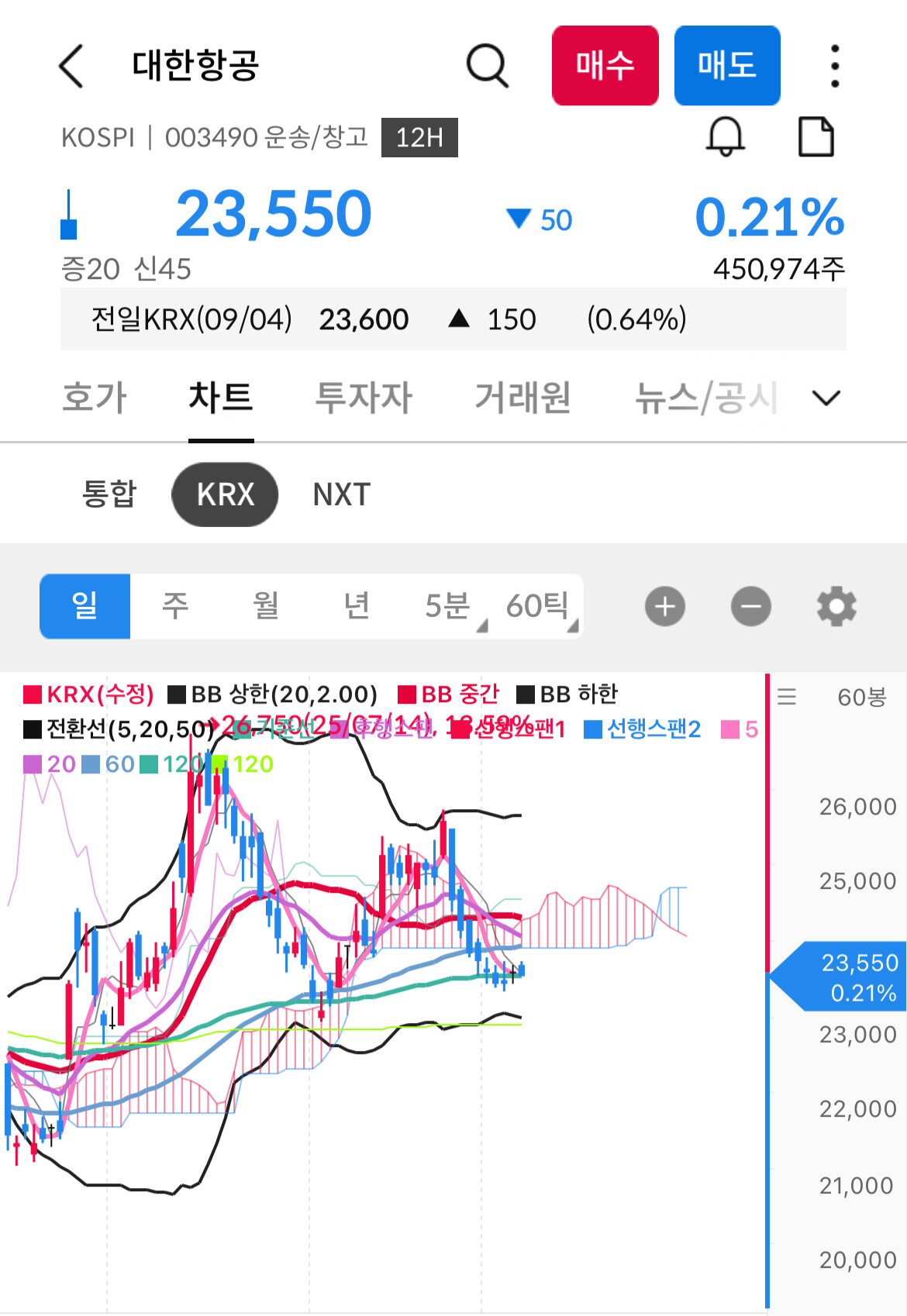Open the memo note icon
Image resolution: width=907 pixels, height=1316 pixels.
click(816, 137)
